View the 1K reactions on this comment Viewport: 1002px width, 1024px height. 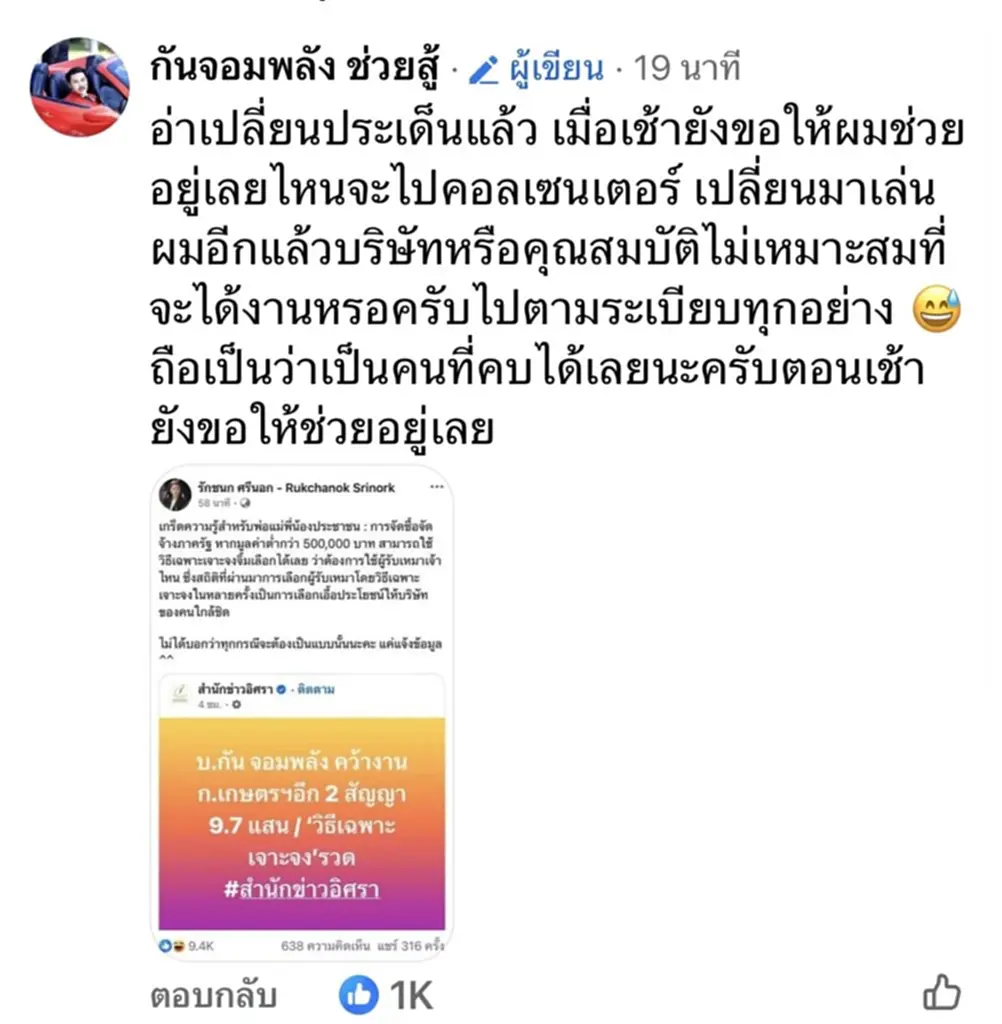(386, 994)
